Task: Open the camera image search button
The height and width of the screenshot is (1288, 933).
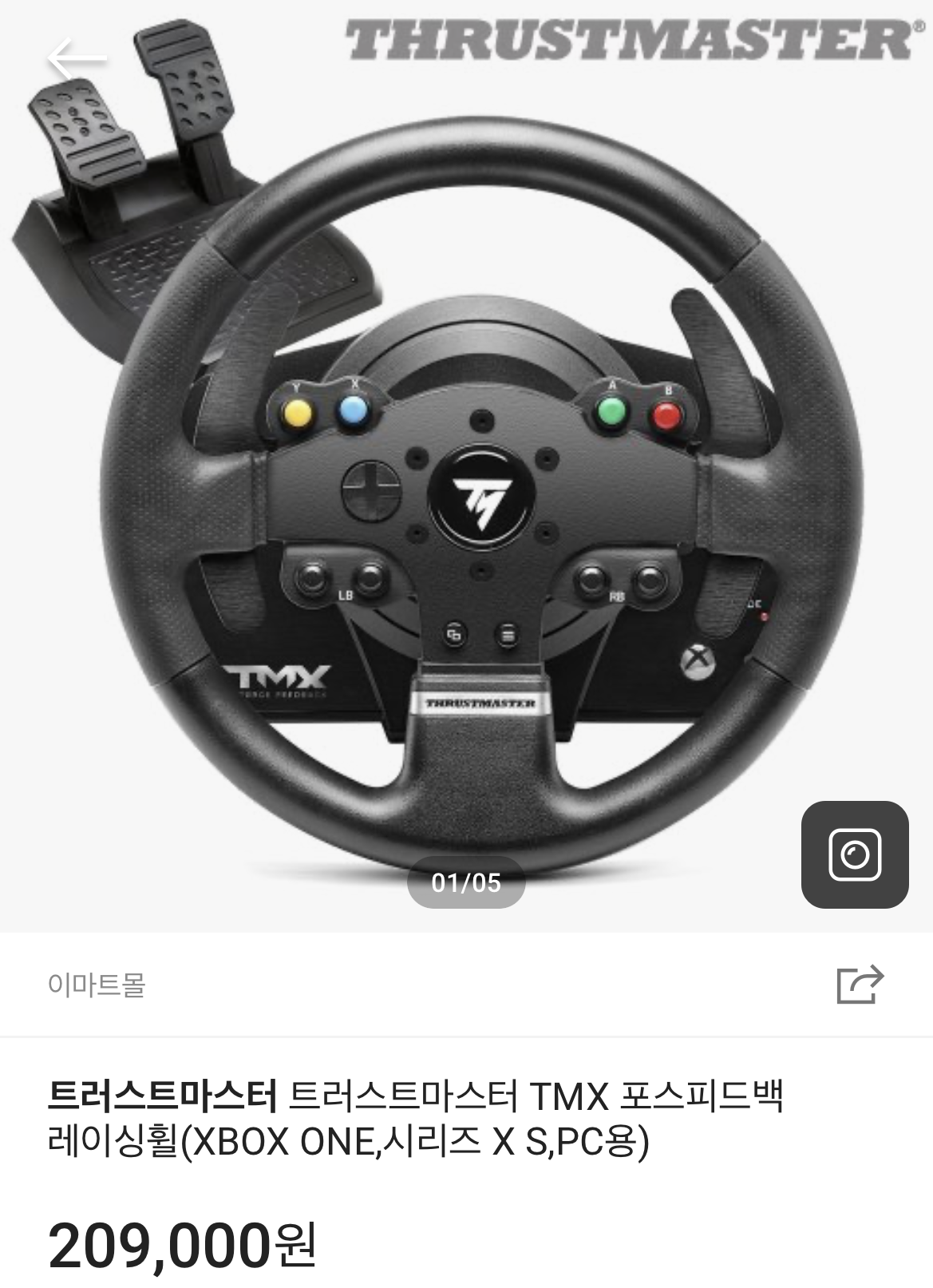Action: pos(855,854)
